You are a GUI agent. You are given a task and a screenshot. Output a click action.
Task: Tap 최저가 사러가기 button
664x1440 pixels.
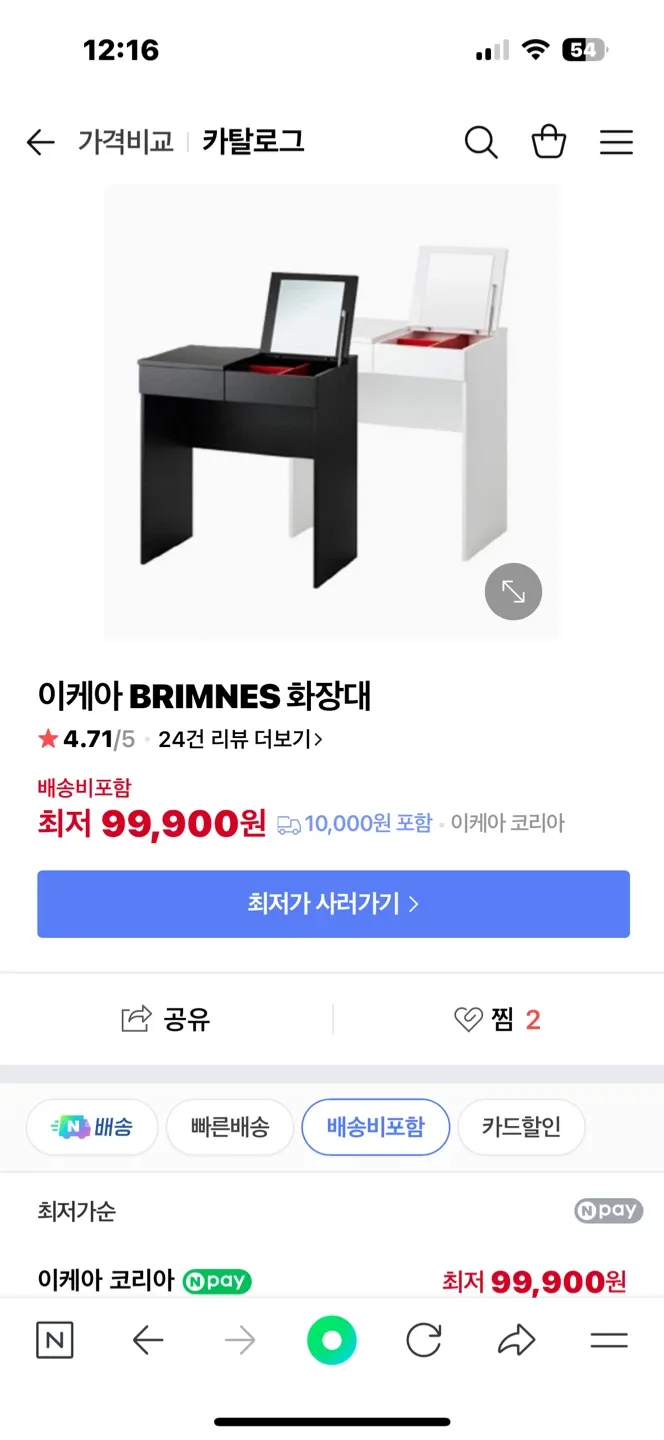(333, 904)
